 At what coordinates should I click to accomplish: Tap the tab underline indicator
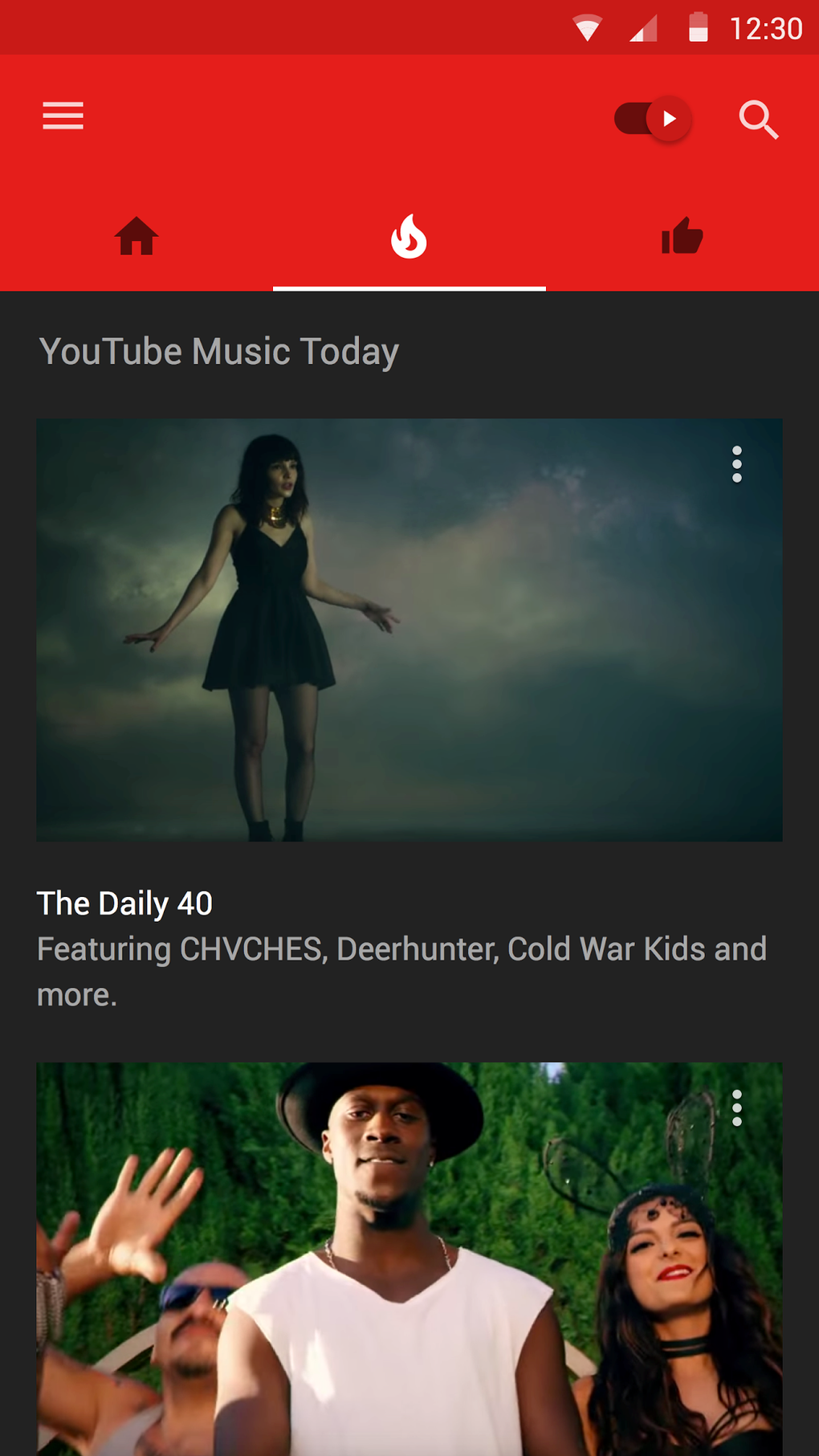[409, 287]
